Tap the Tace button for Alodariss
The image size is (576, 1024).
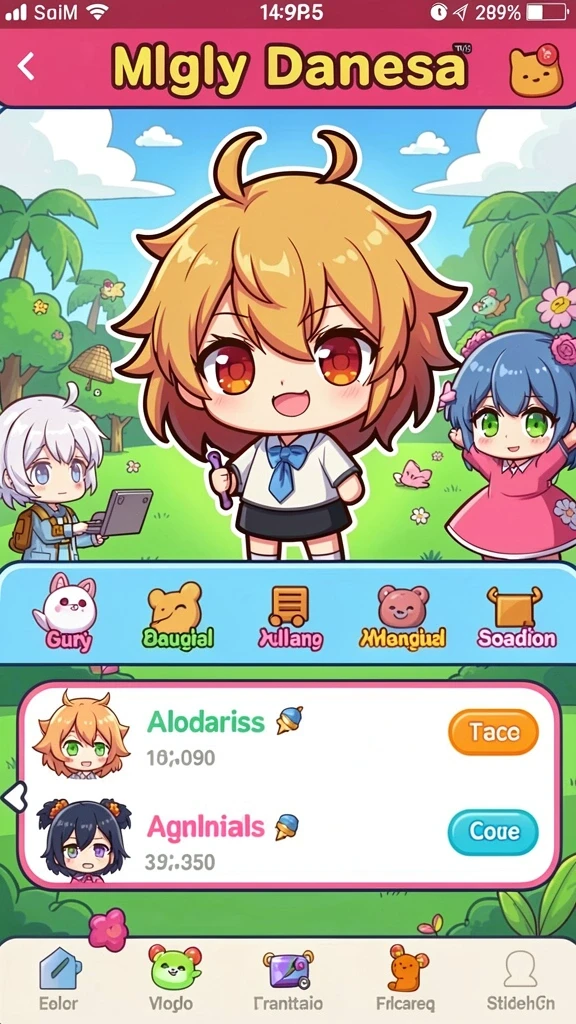(493, 732)
